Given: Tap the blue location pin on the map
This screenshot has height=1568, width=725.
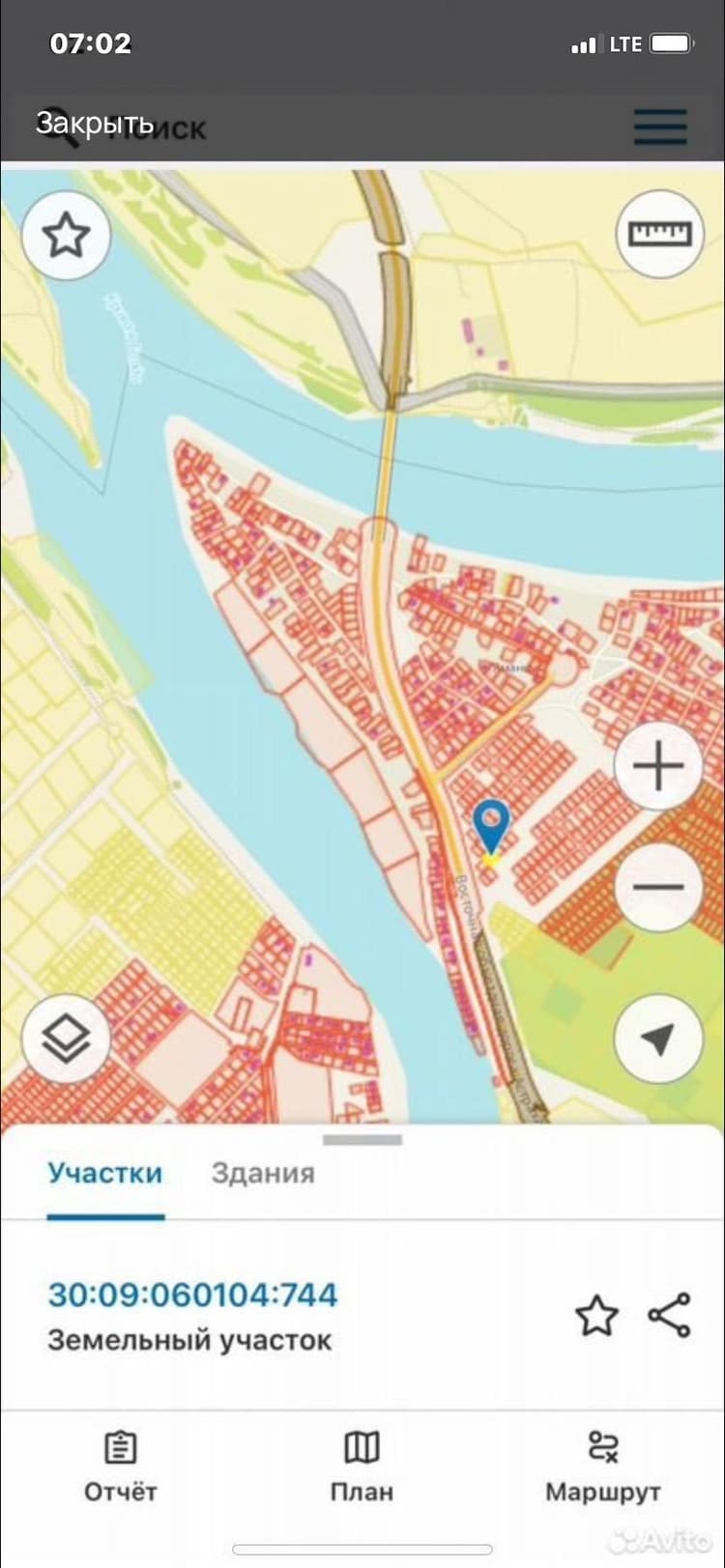Looking at the screenshot, I should tap(492, 826).
